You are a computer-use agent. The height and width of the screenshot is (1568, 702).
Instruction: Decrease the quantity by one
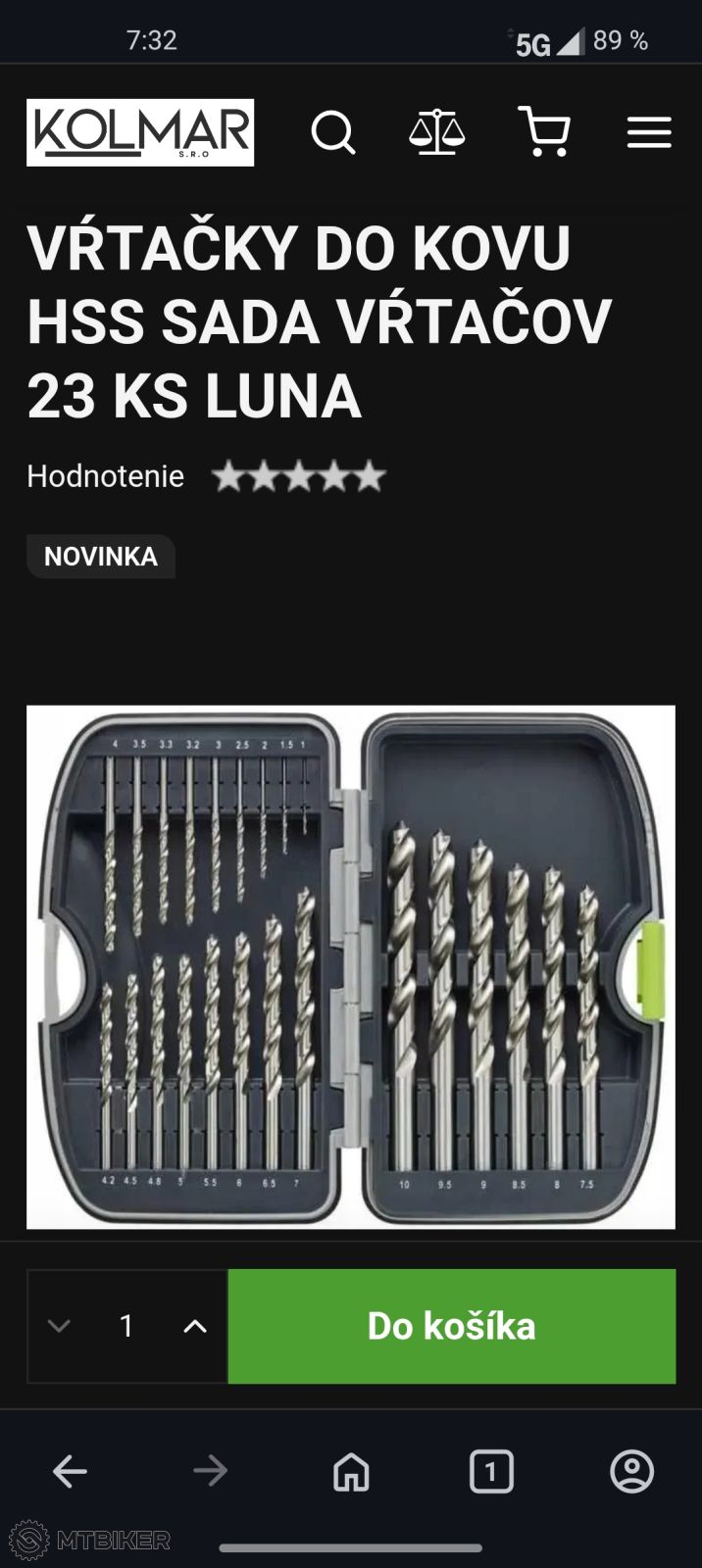coord(59,1326)
